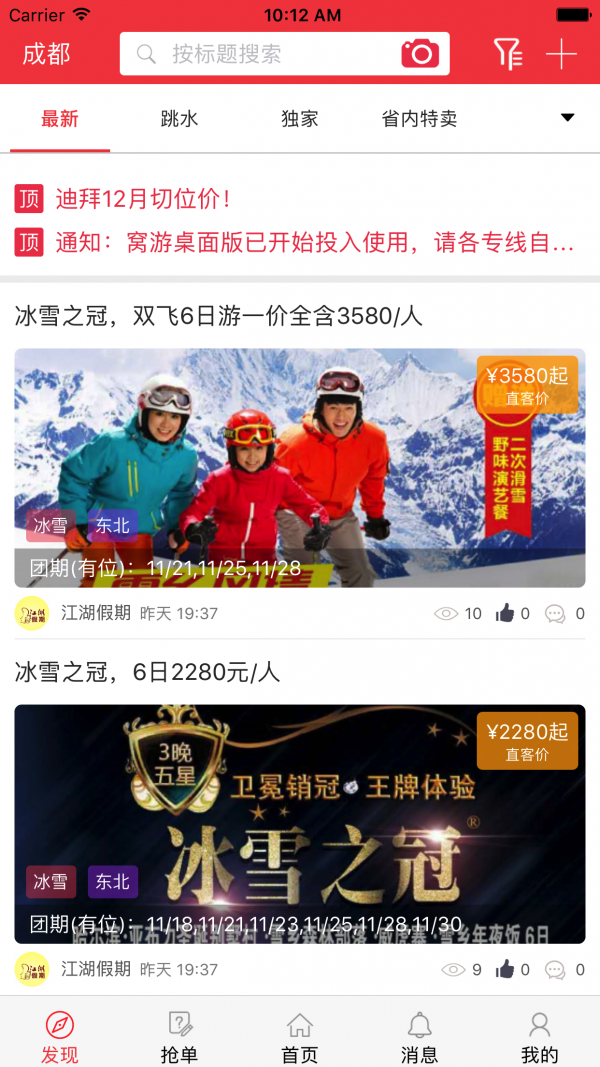
Task: Like the 3580/人 tour post
Action: (x=506, y=613)
